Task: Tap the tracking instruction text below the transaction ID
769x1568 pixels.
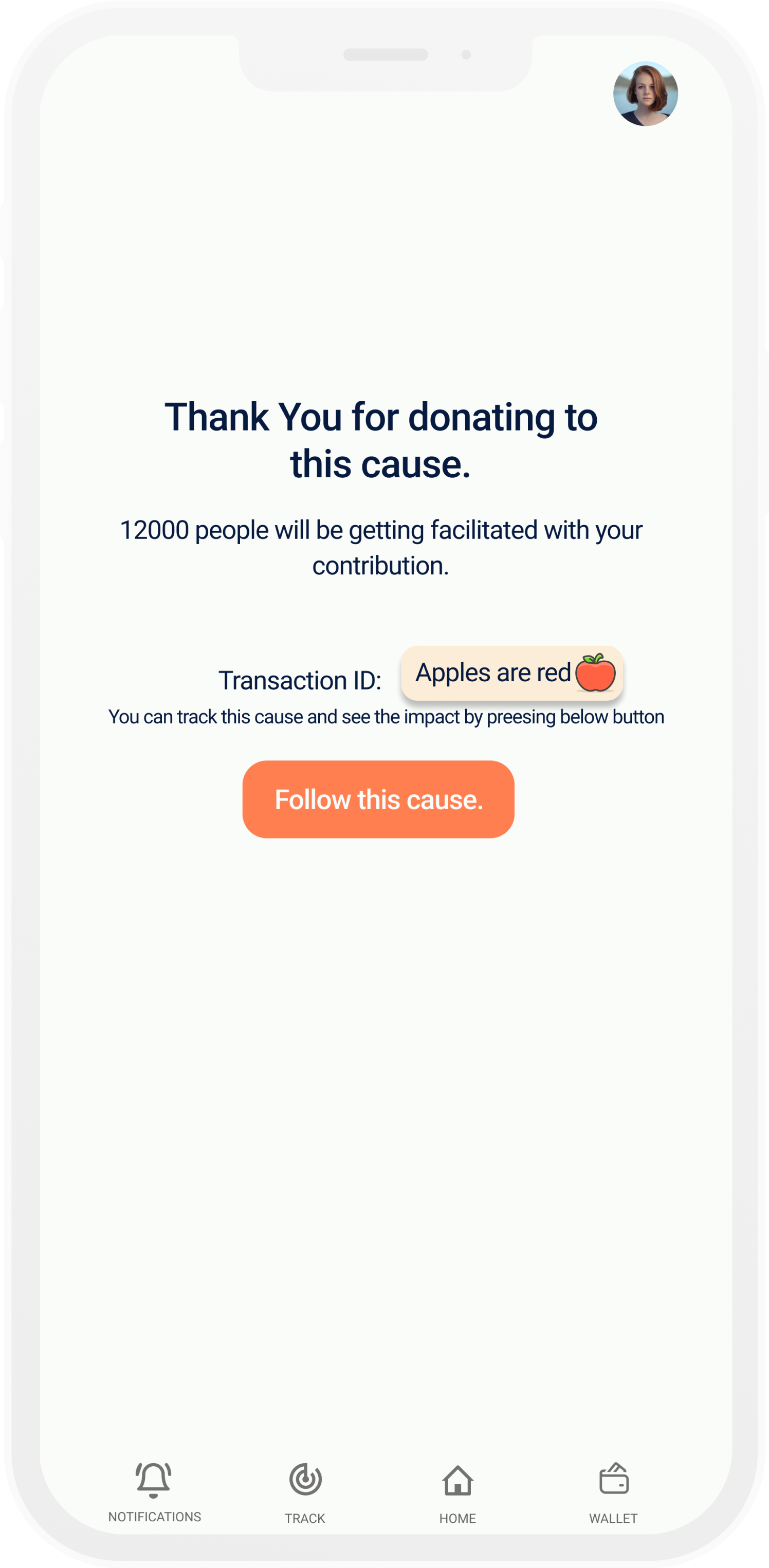Action: [x=386, y=716]
